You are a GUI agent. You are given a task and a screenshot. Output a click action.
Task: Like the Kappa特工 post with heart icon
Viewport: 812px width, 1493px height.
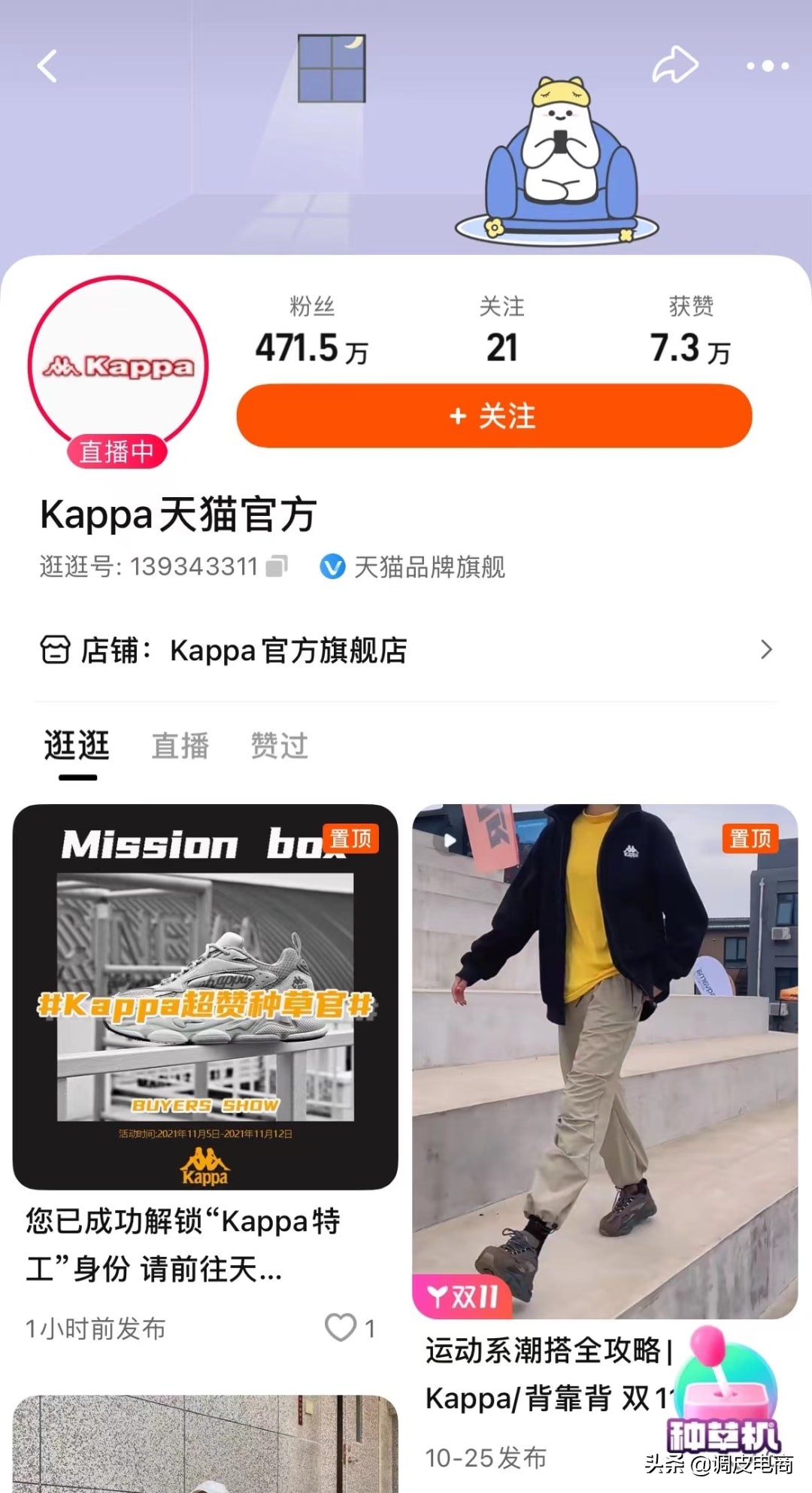tap(341, 1328)
